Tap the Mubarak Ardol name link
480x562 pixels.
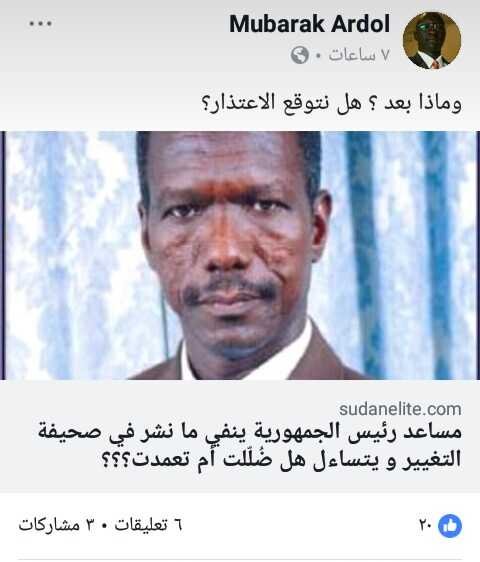pyautogui.click(x=309, y=24)
